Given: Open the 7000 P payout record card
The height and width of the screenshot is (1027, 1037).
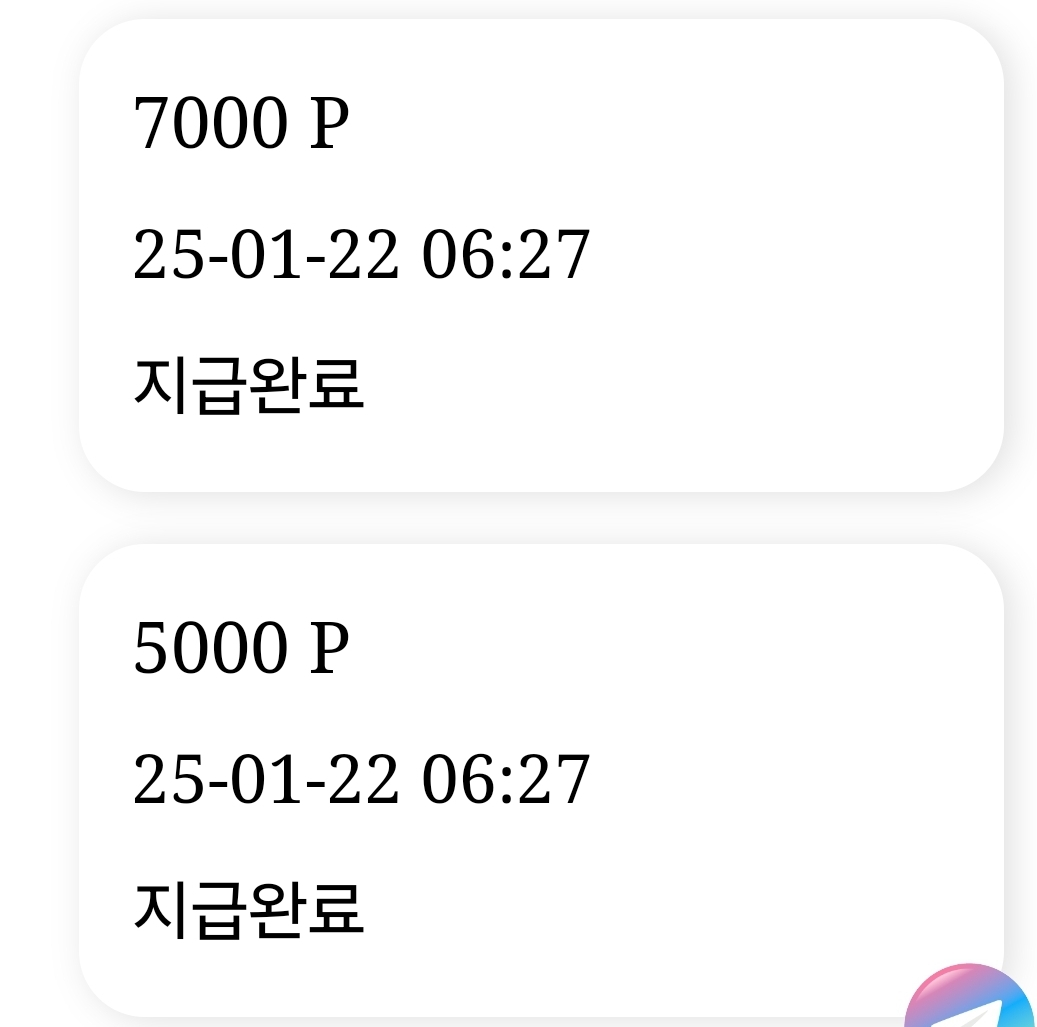Looking at the screenshot, I should (540, 255).
